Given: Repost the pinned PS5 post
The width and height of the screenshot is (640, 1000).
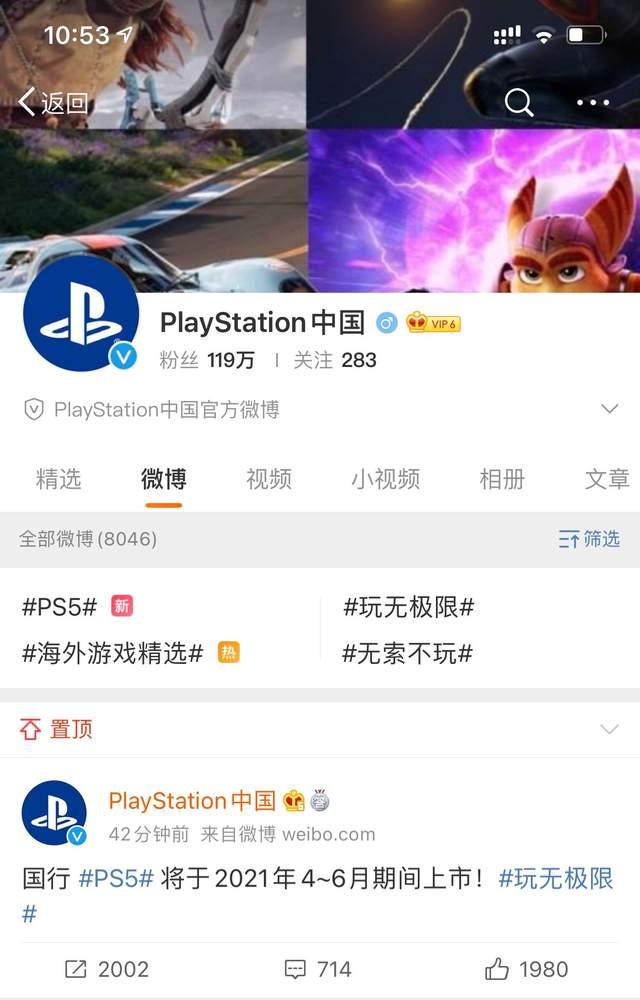Looking at the screenshot, I should pyautogui.click(x=106, y=969).
